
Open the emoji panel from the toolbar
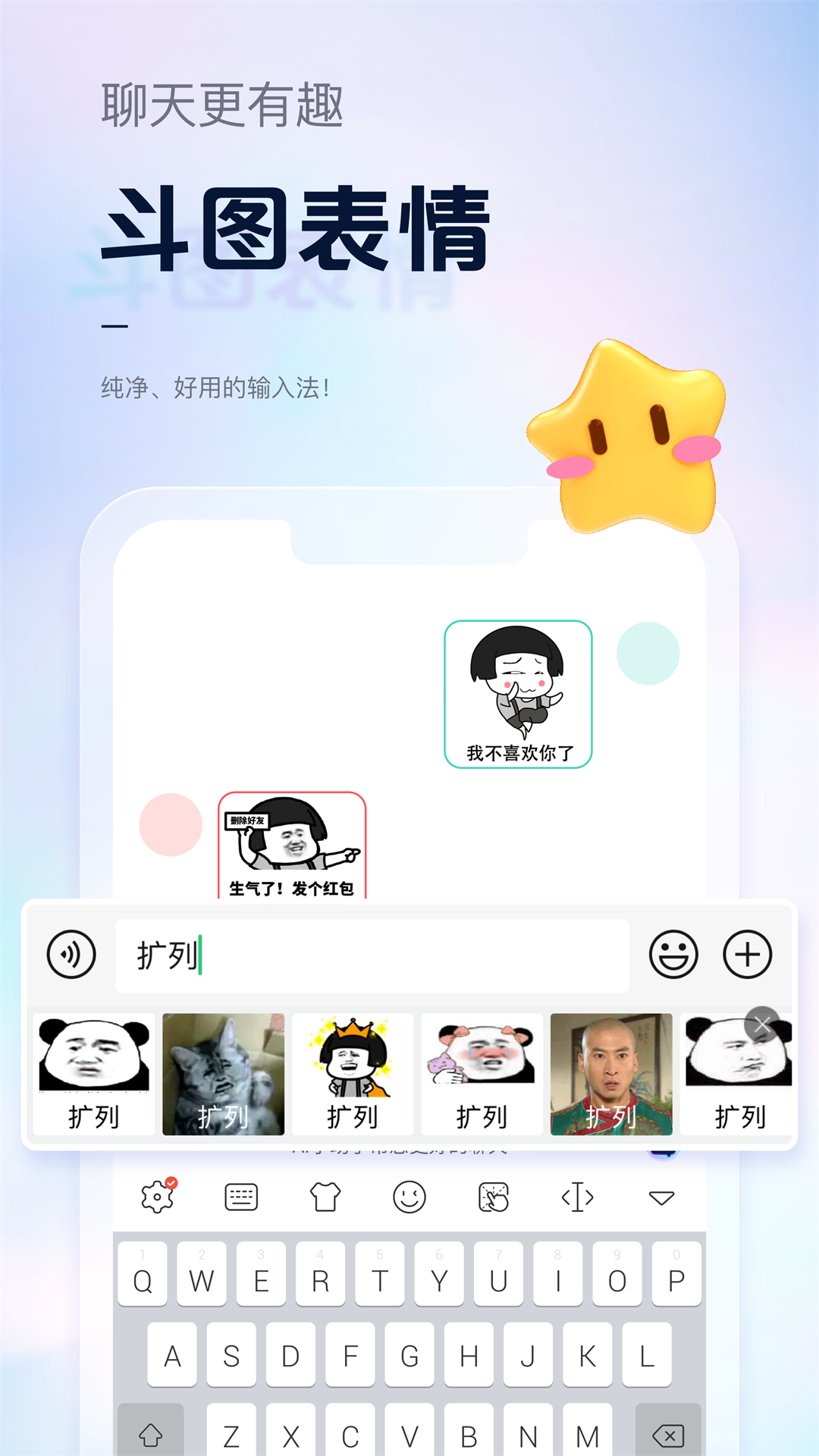[x=410, y=1197]
